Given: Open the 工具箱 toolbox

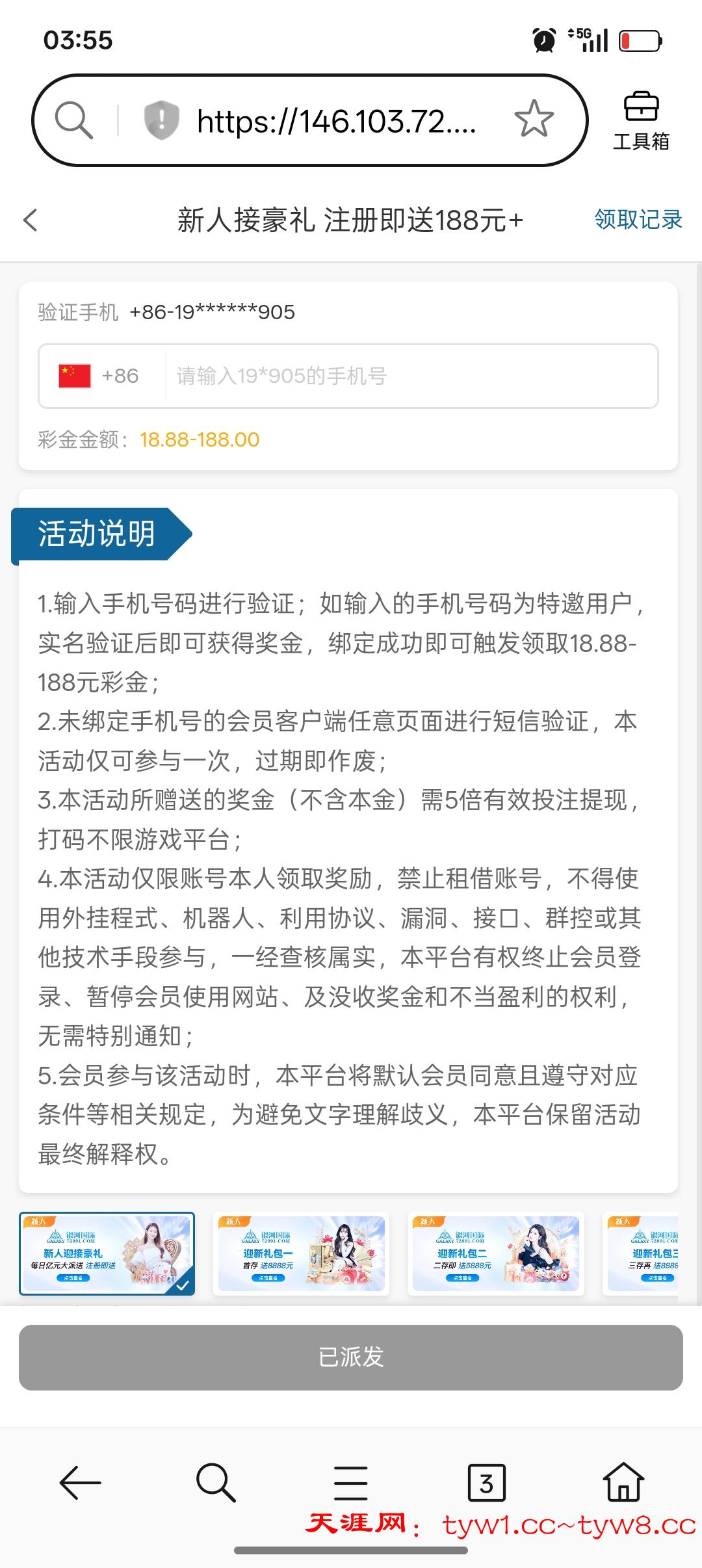Looking at the screenshot, I should point(641,121).
